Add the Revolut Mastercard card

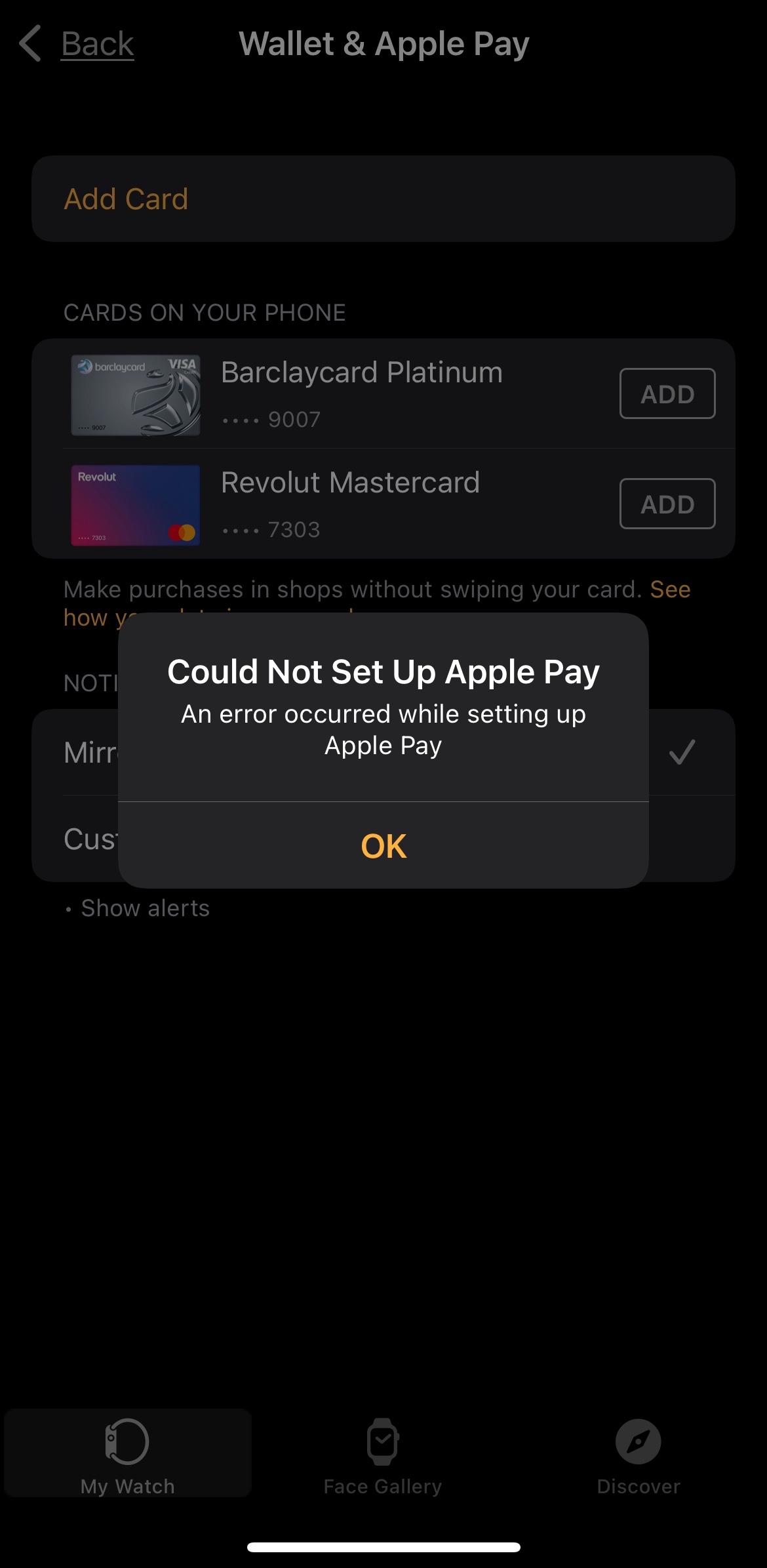point(667,504)
